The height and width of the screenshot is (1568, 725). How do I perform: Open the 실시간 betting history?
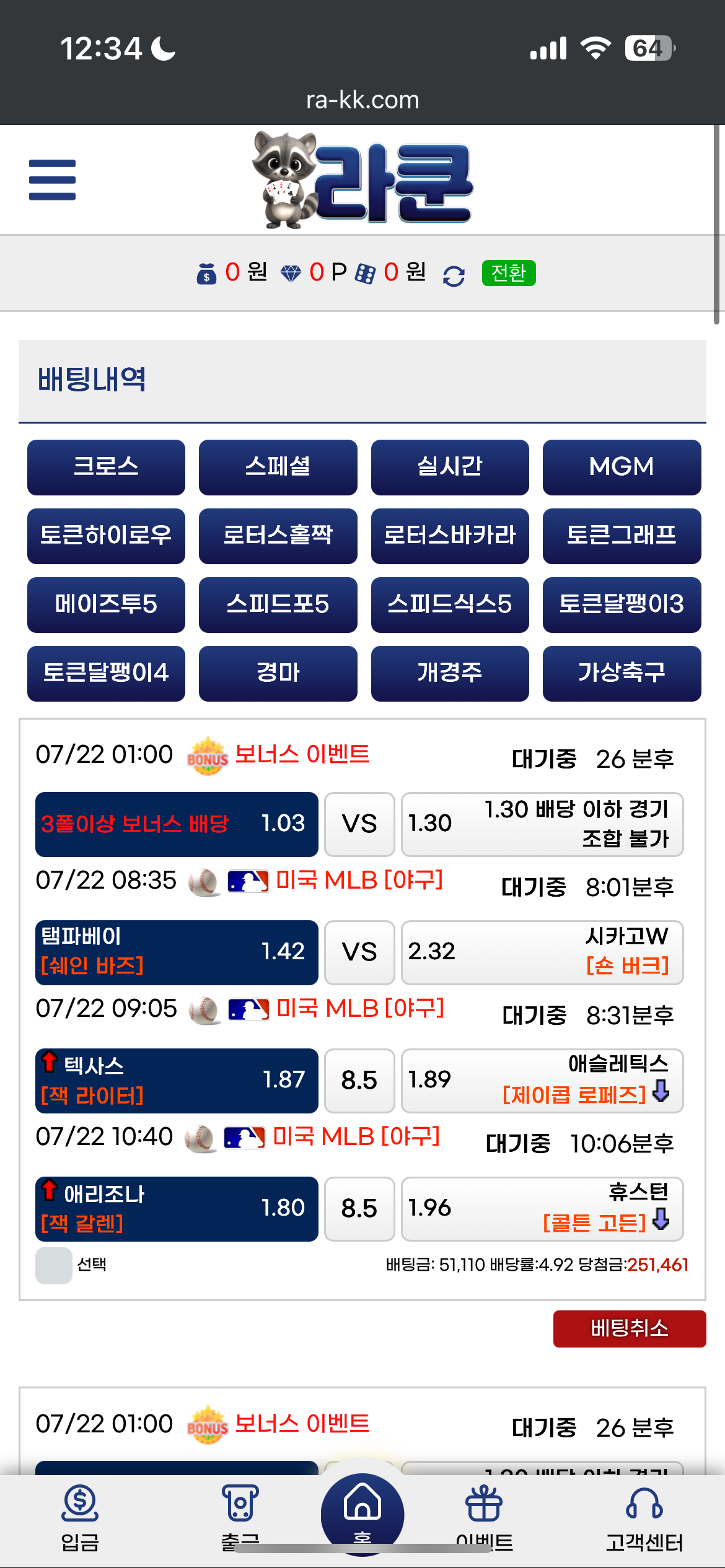click(450, 468)
